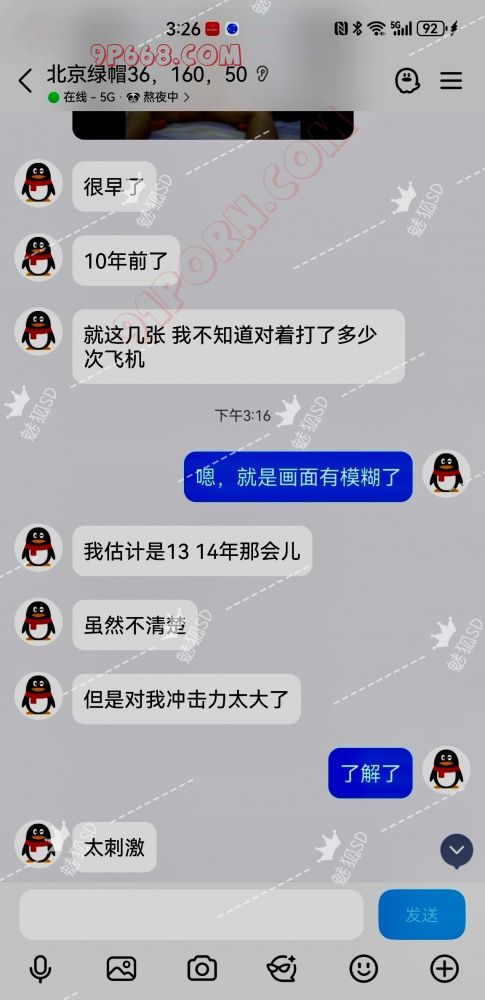
Task: Open the camera to take a photo
Action: (x=202, y=969)
